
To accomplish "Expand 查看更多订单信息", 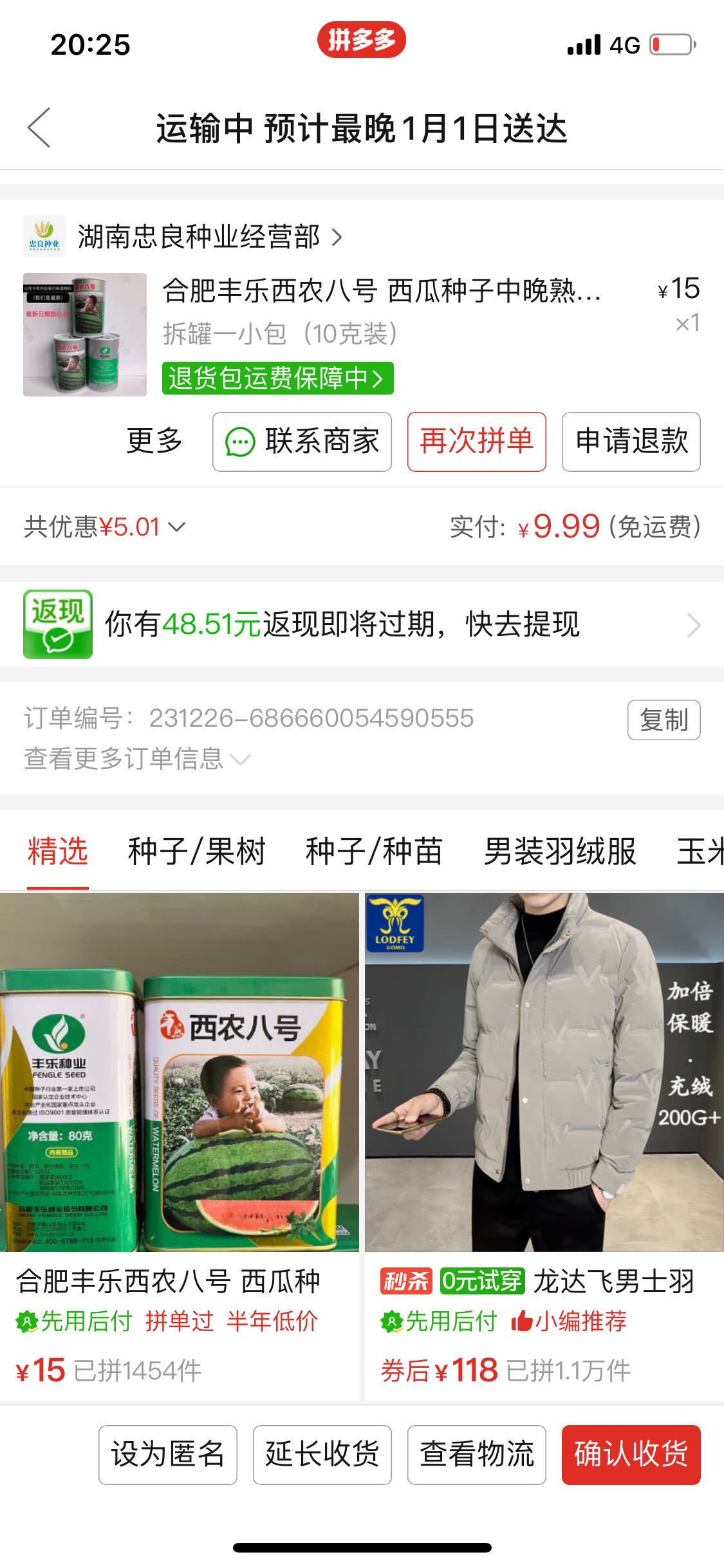I will coord(136,758).
